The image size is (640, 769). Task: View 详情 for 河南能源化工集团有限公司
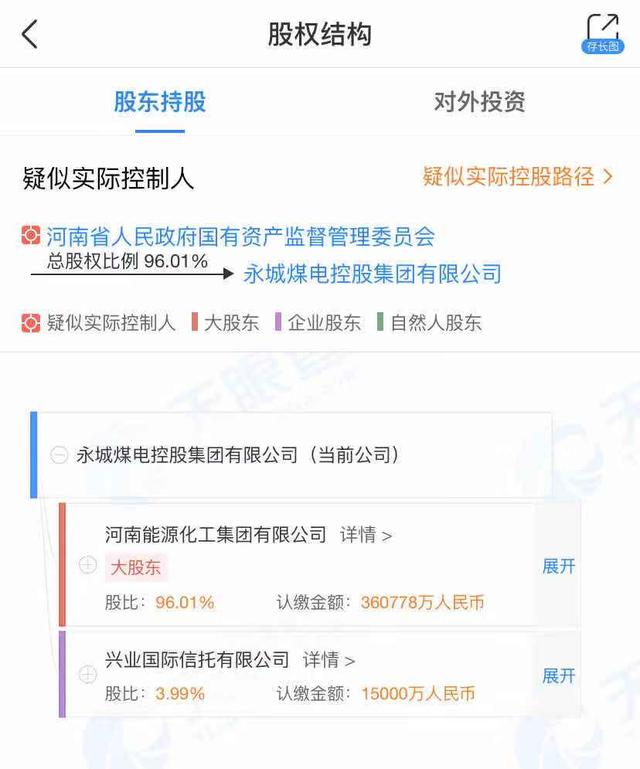click(x=365, y=535)
